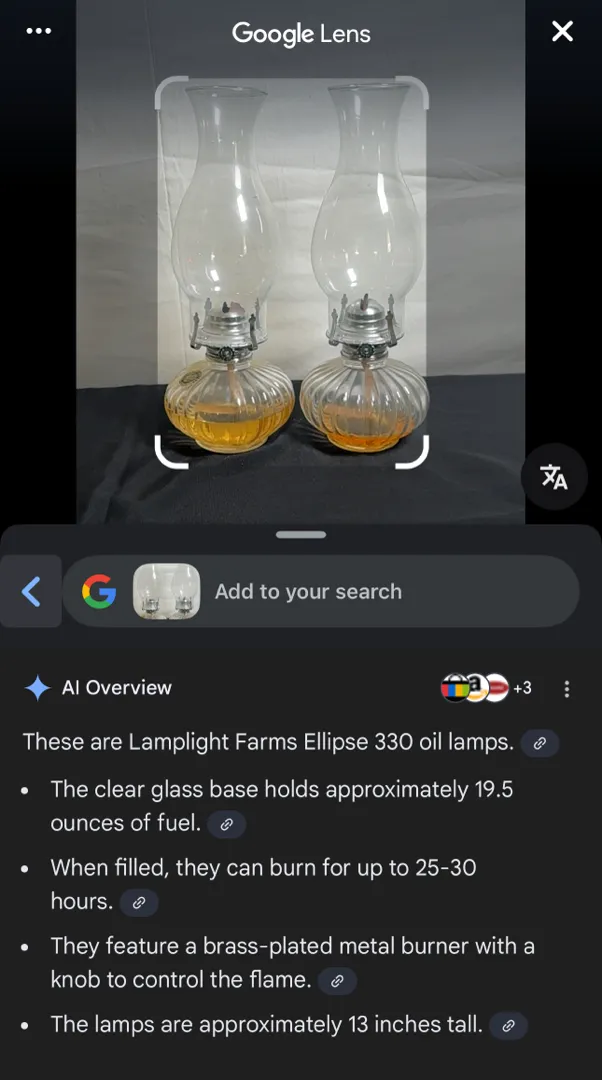This screenshot has width=602, height=1080.
Task: Tap the sheet drag handle
Action: pos(301,535)
